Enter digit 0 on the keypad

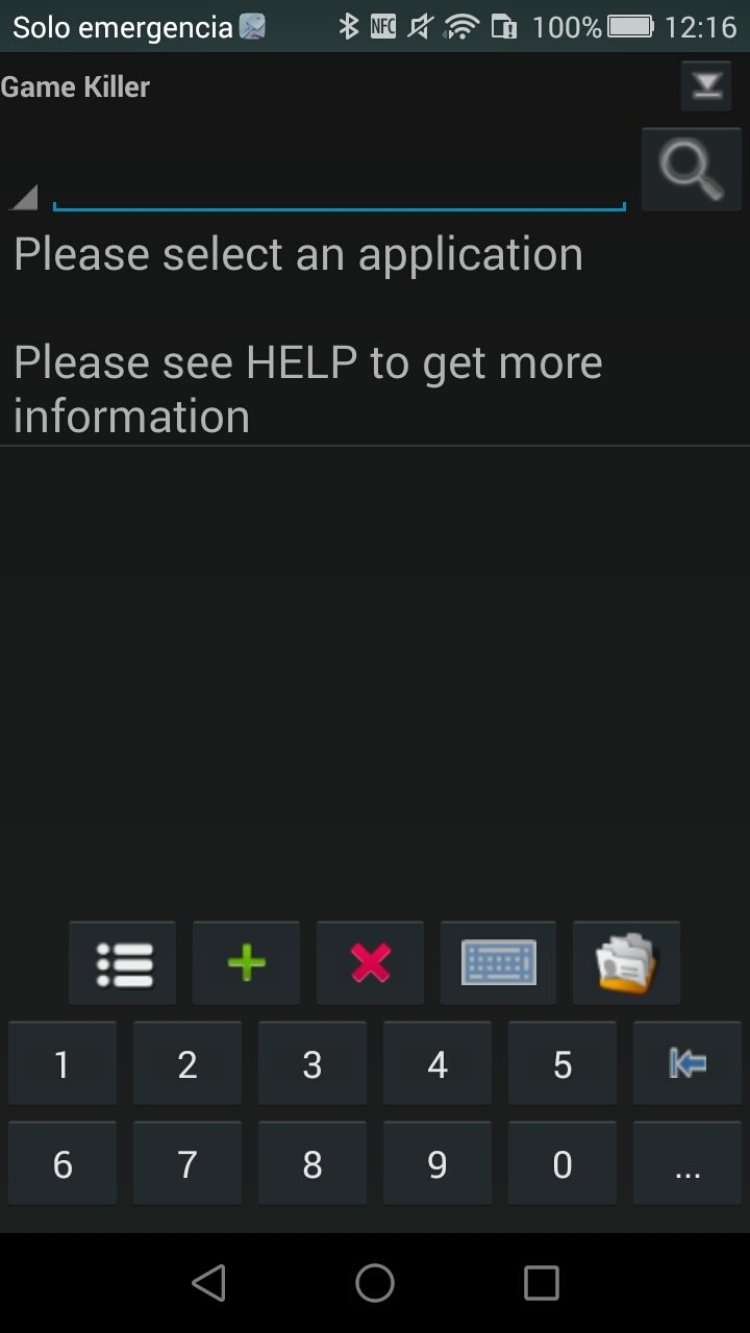[x=562, y=1164]
